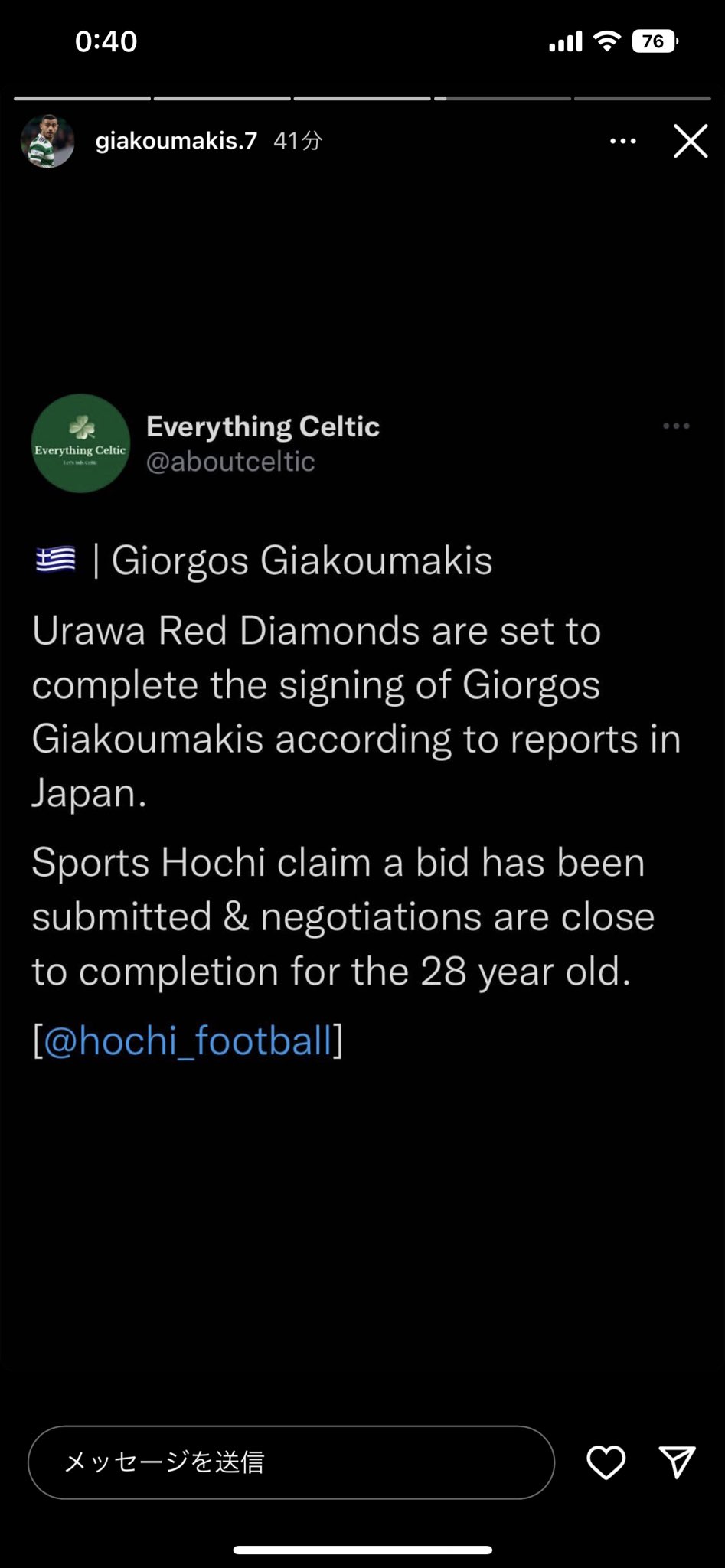This screenshot has width=725, height=1568.
Task: Open the story options menu
Action: (x=622, y=141)
